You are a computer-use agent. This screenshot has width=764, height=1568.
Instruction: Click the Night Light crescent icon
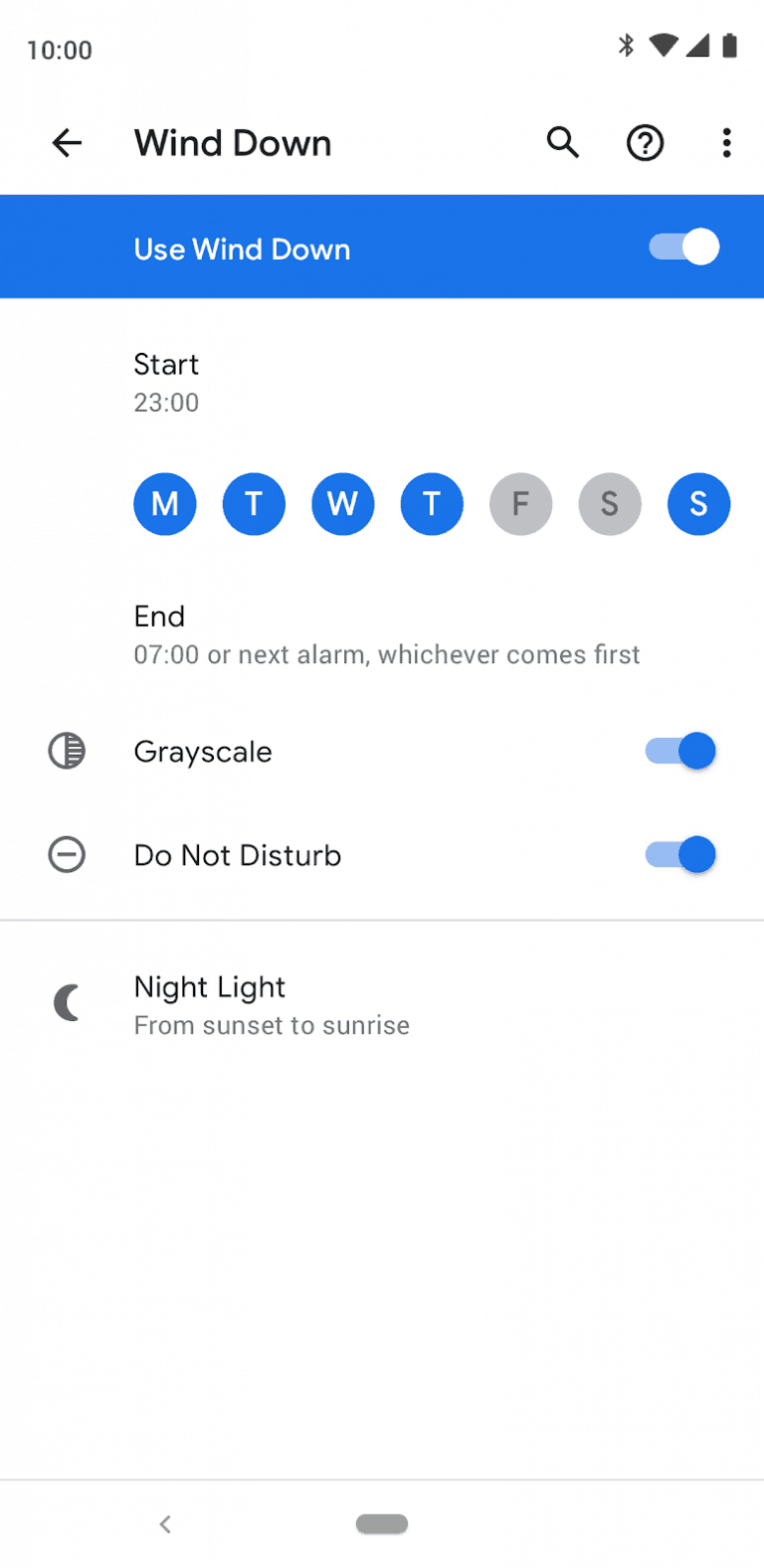tap(67, 1003)
